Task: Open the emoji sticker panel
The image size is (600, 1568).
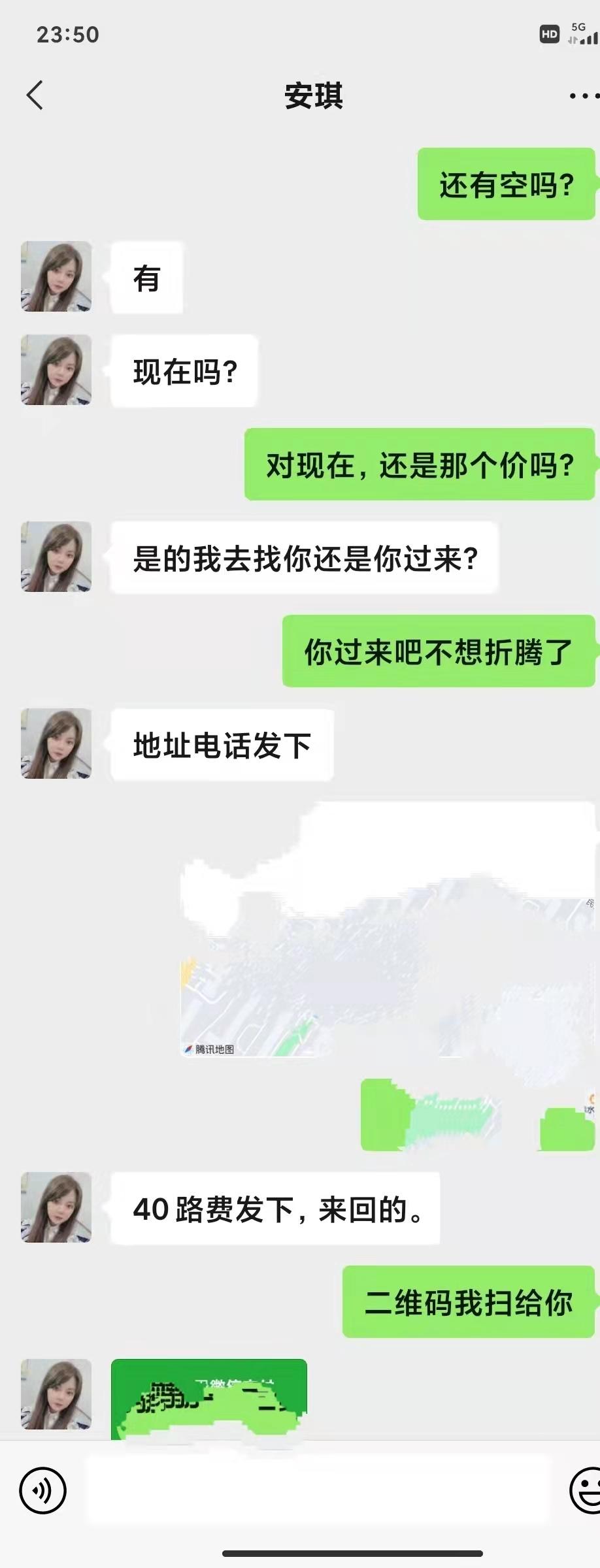Action: click(x=586, y=1490)
